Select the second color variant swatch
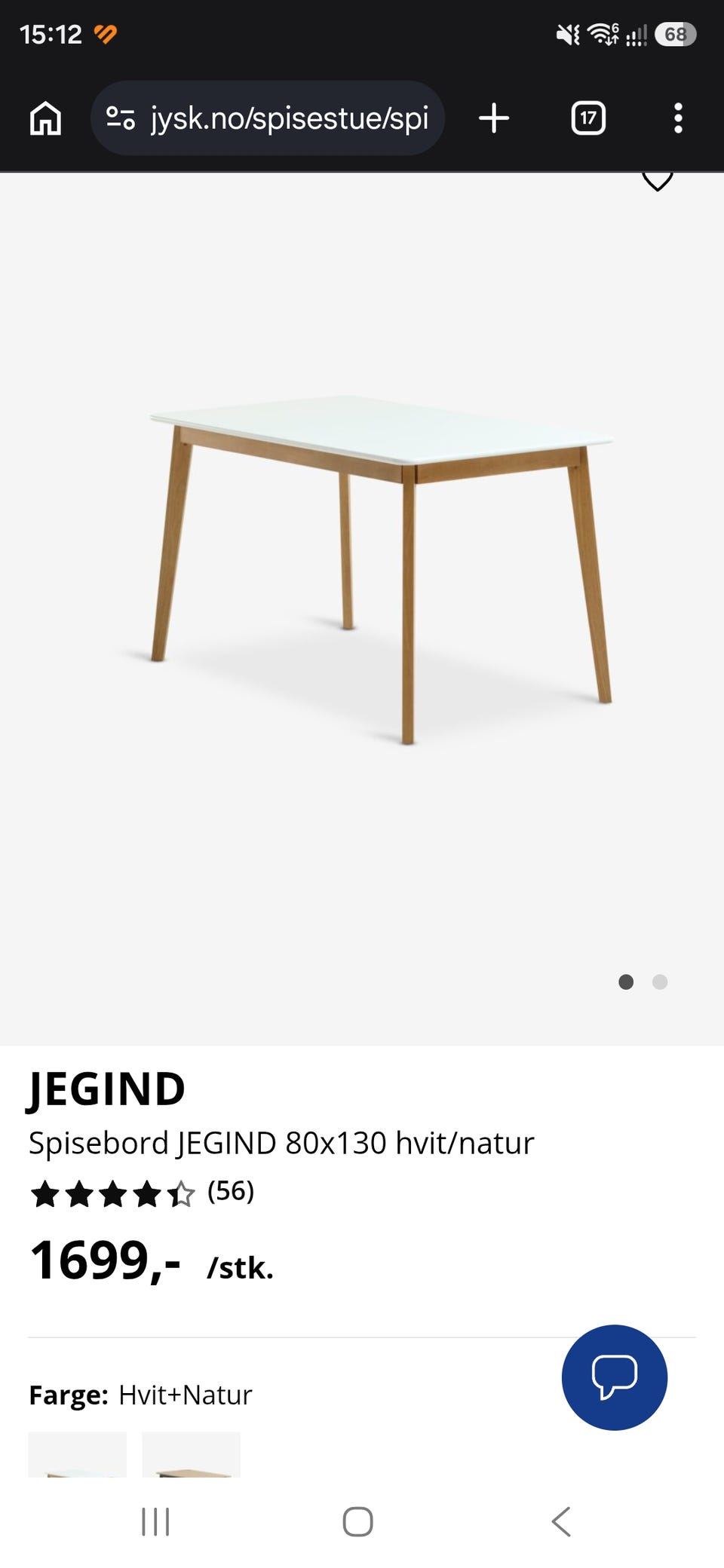The width and height of the screenshot is (724, 1568). point(192,1455)
